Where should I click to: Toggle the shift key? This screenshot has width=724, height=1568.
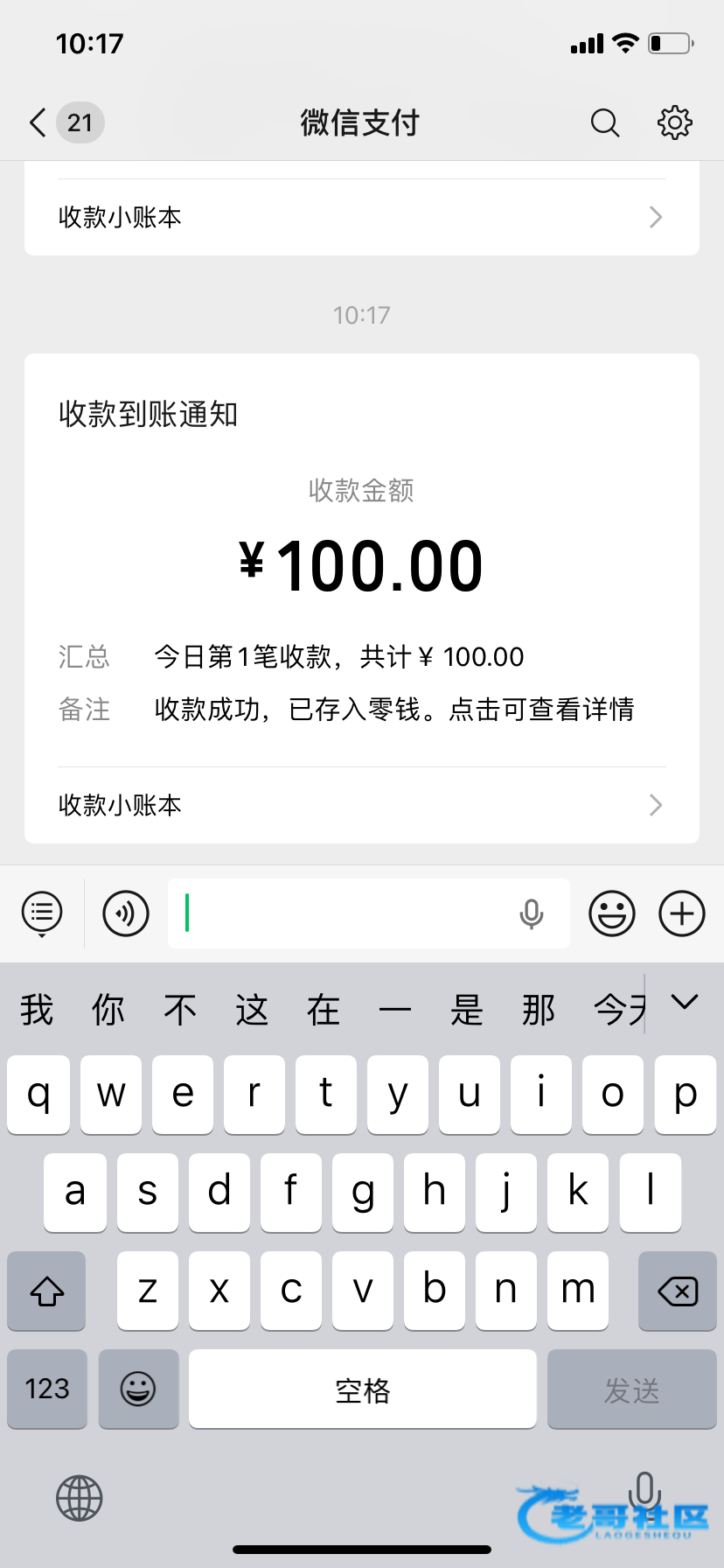pos(47,1291)
